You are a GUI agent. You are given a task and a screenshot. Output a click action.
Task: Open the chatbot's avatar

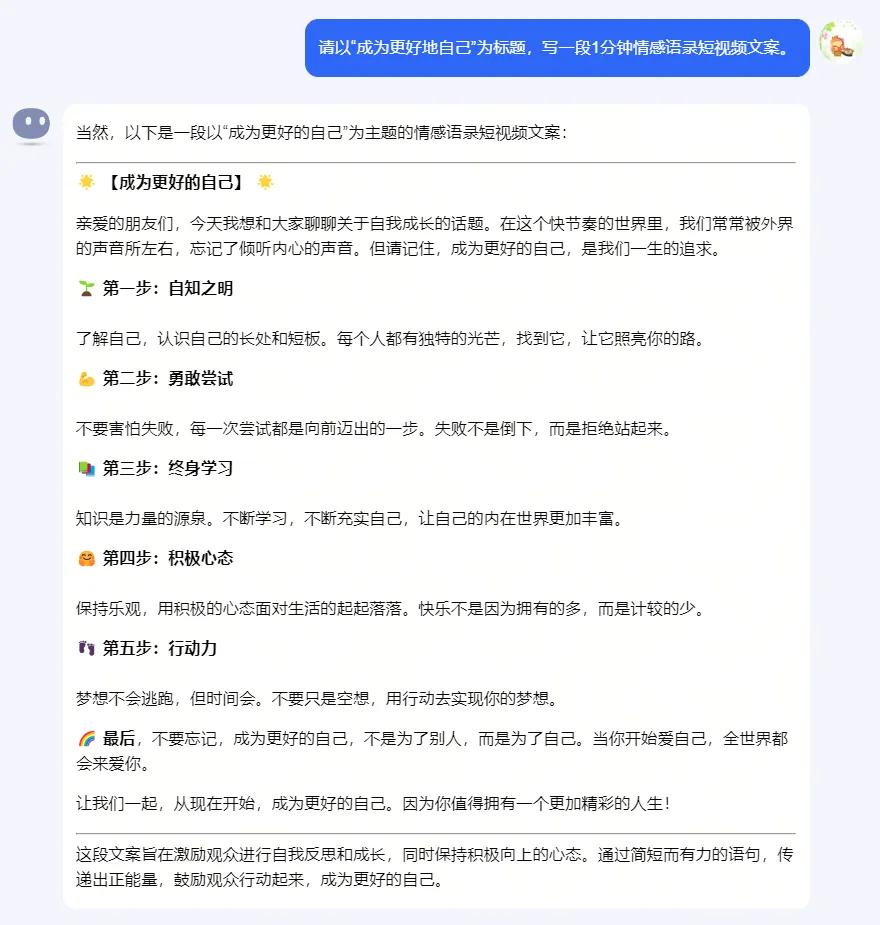point(31,125)
